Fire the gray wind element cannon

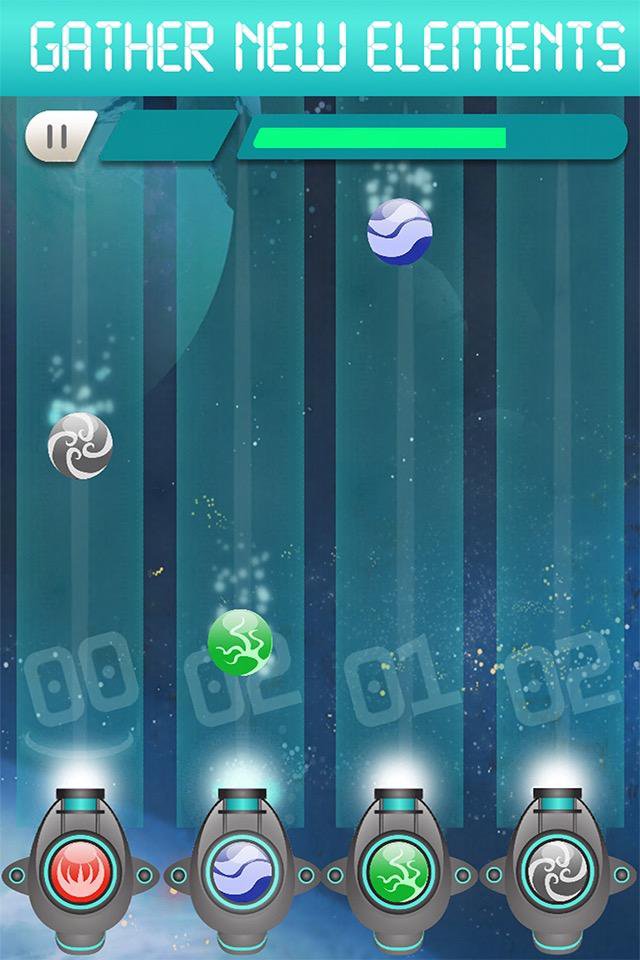(557, 872)
